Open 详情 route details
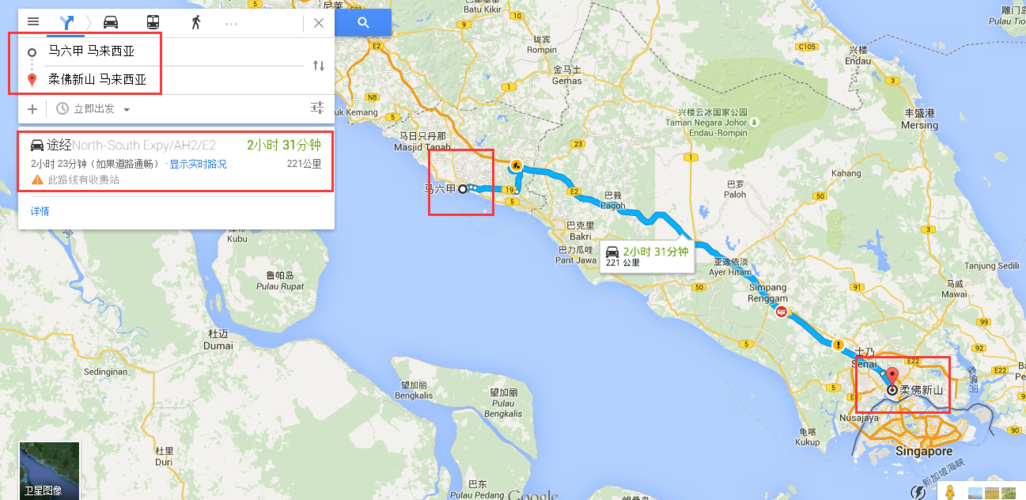This screenshot has height=500, width=1026. pos(40,211)
